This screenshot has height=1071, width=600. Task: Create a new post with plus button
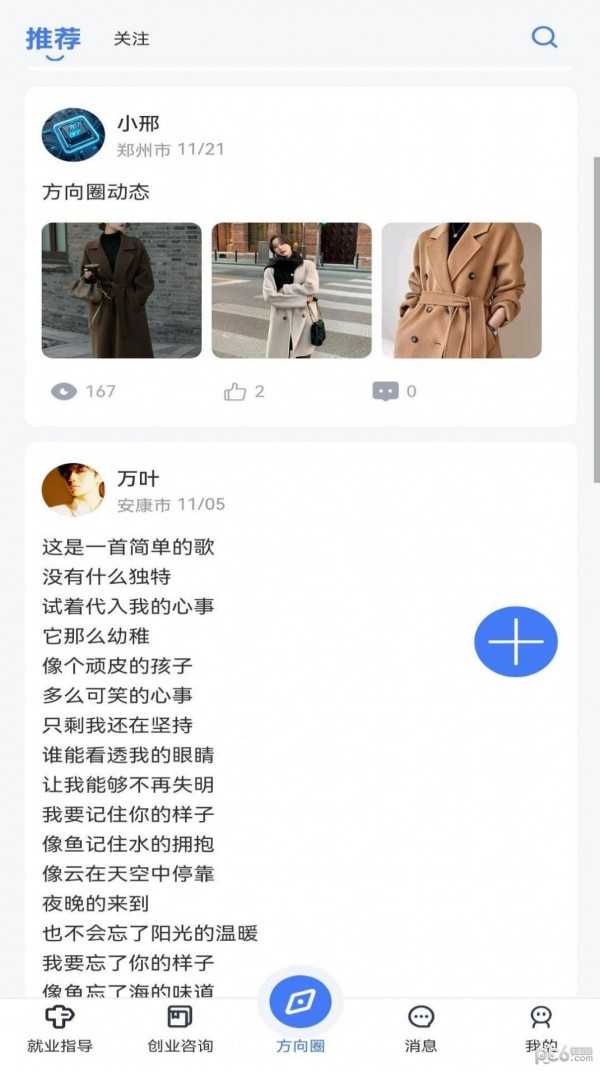515,642
